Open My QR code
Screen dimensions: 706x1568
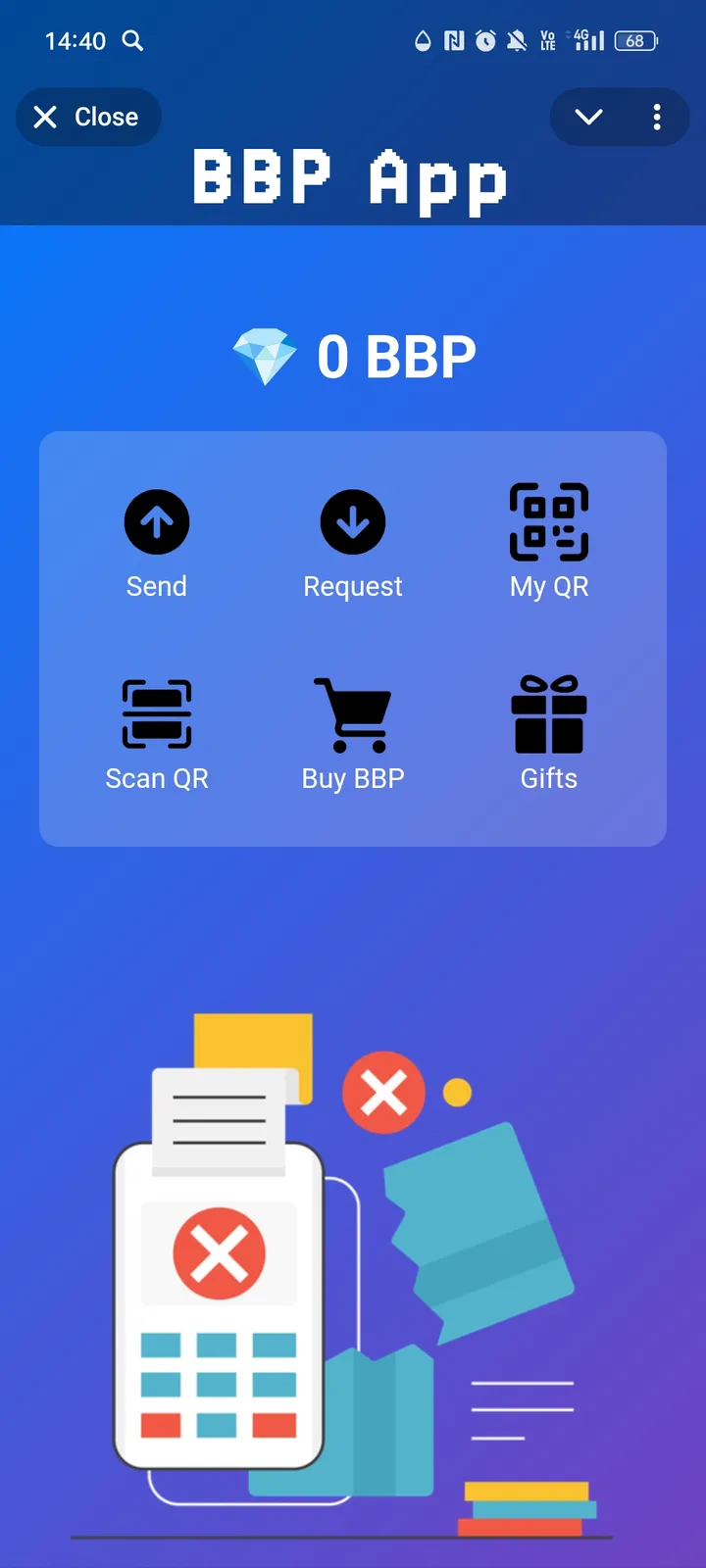click(x=549, y=521)
